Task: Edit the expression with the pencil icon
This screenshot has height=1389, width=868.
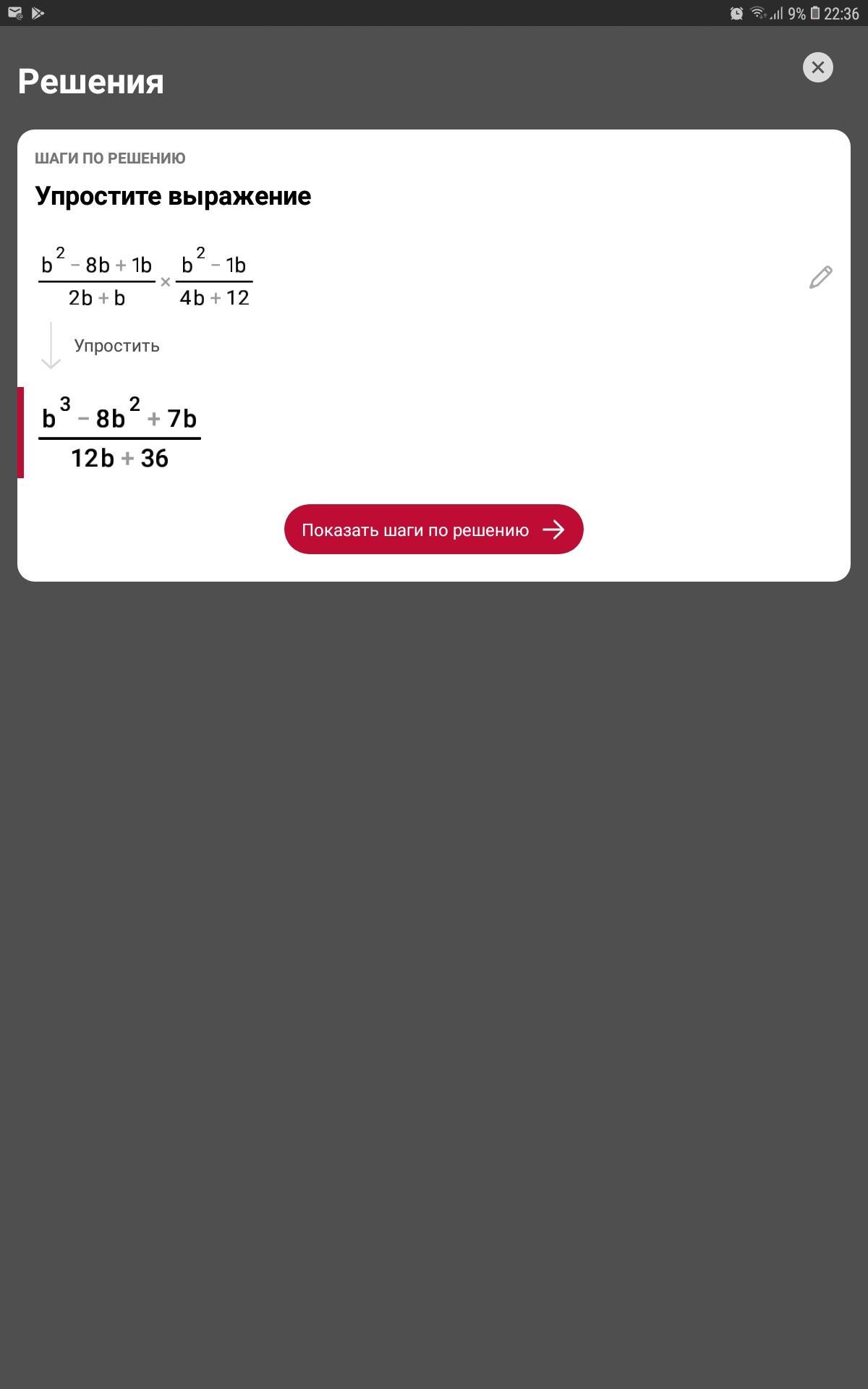Action: coord(820,278)
